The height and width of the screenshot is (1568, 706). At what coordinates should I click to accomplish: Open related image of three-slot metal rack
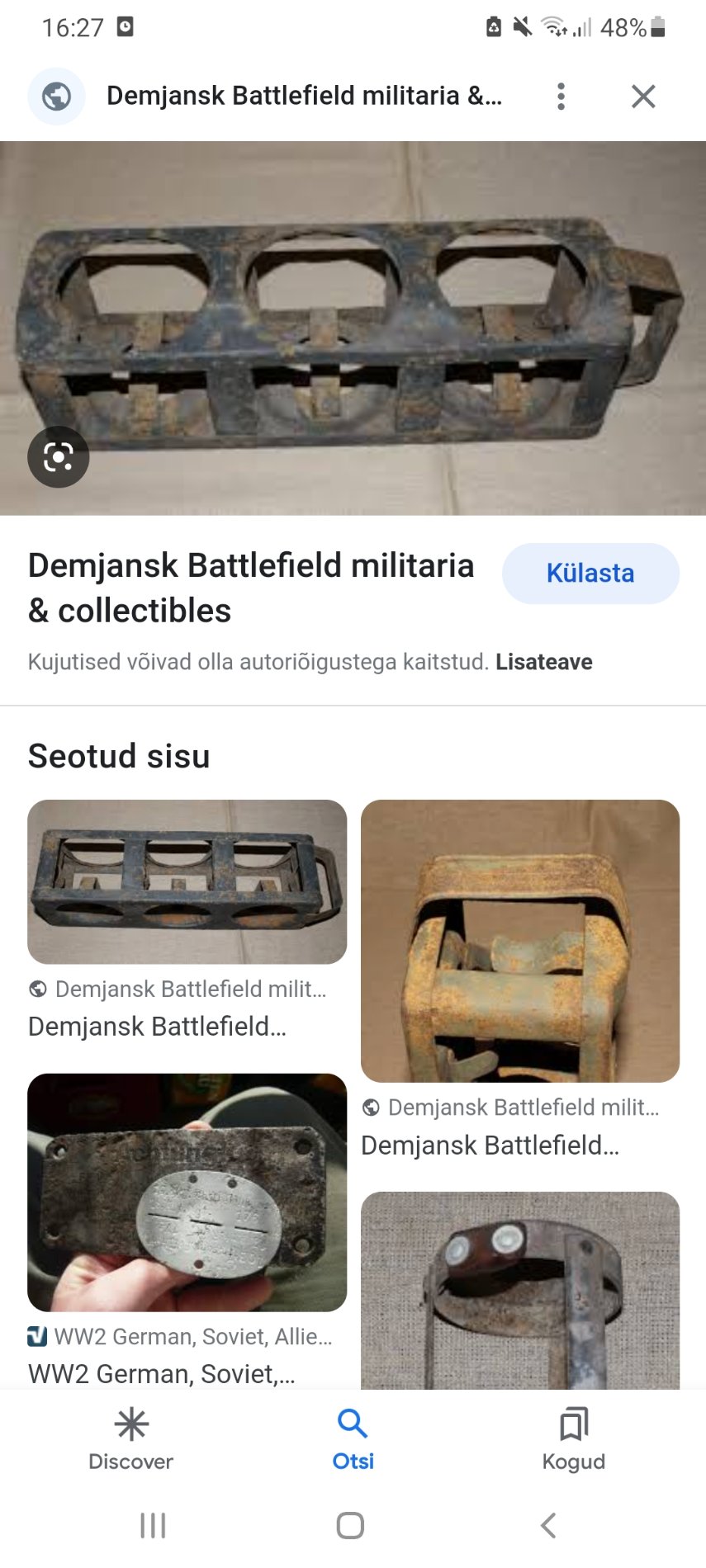(187, 881)
